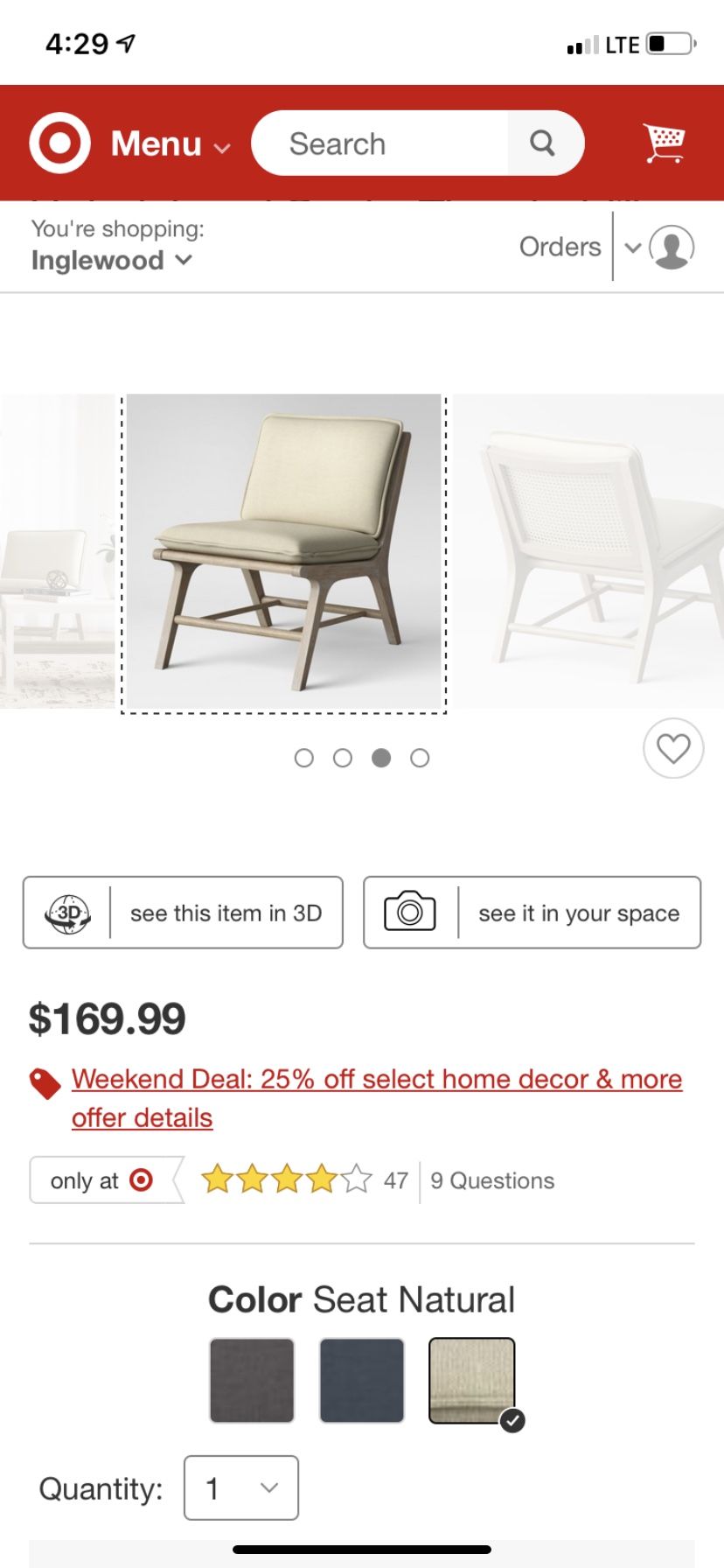This screenshot has height=1568, width=724.
Task: Open the Quantity dropdown
Action: [x=241, y=1487]
